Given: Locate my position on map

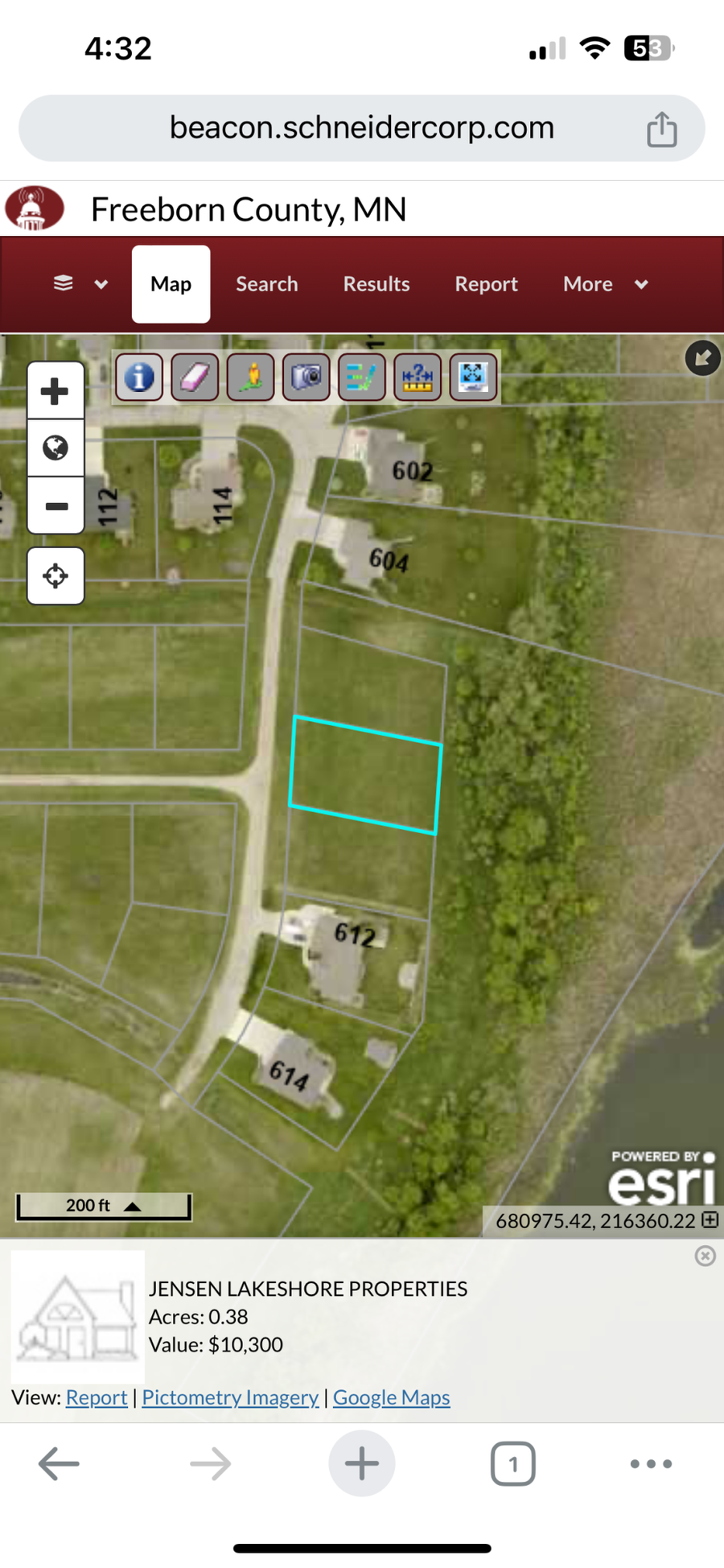Looking at the screenshot, I should 55,576.
